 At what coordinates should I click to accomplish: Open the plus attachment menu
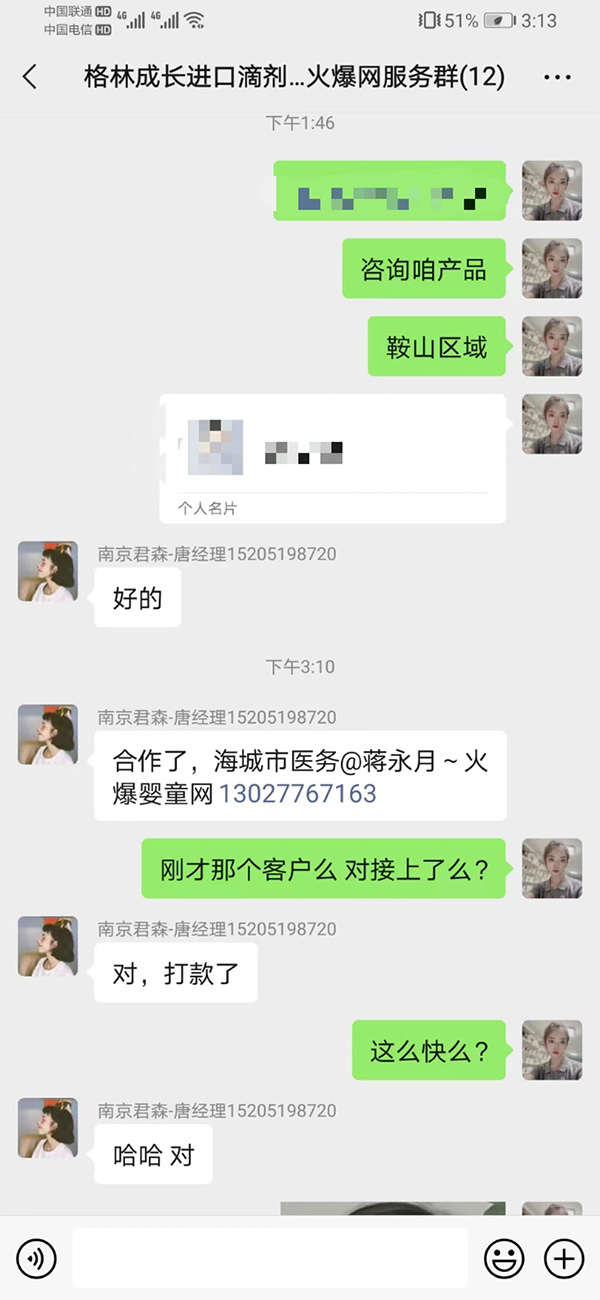[564, 1258]
